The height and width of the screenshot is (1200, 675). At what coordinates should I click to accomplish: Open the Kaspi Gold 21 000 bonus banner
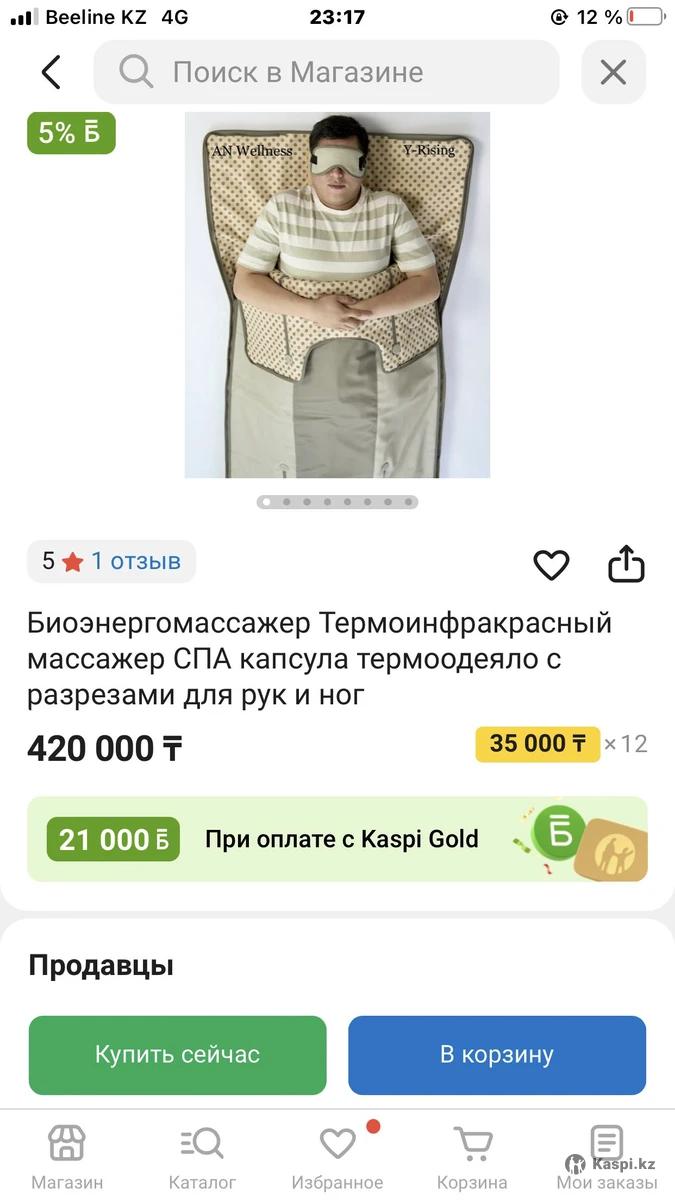(x=337, y=839)
